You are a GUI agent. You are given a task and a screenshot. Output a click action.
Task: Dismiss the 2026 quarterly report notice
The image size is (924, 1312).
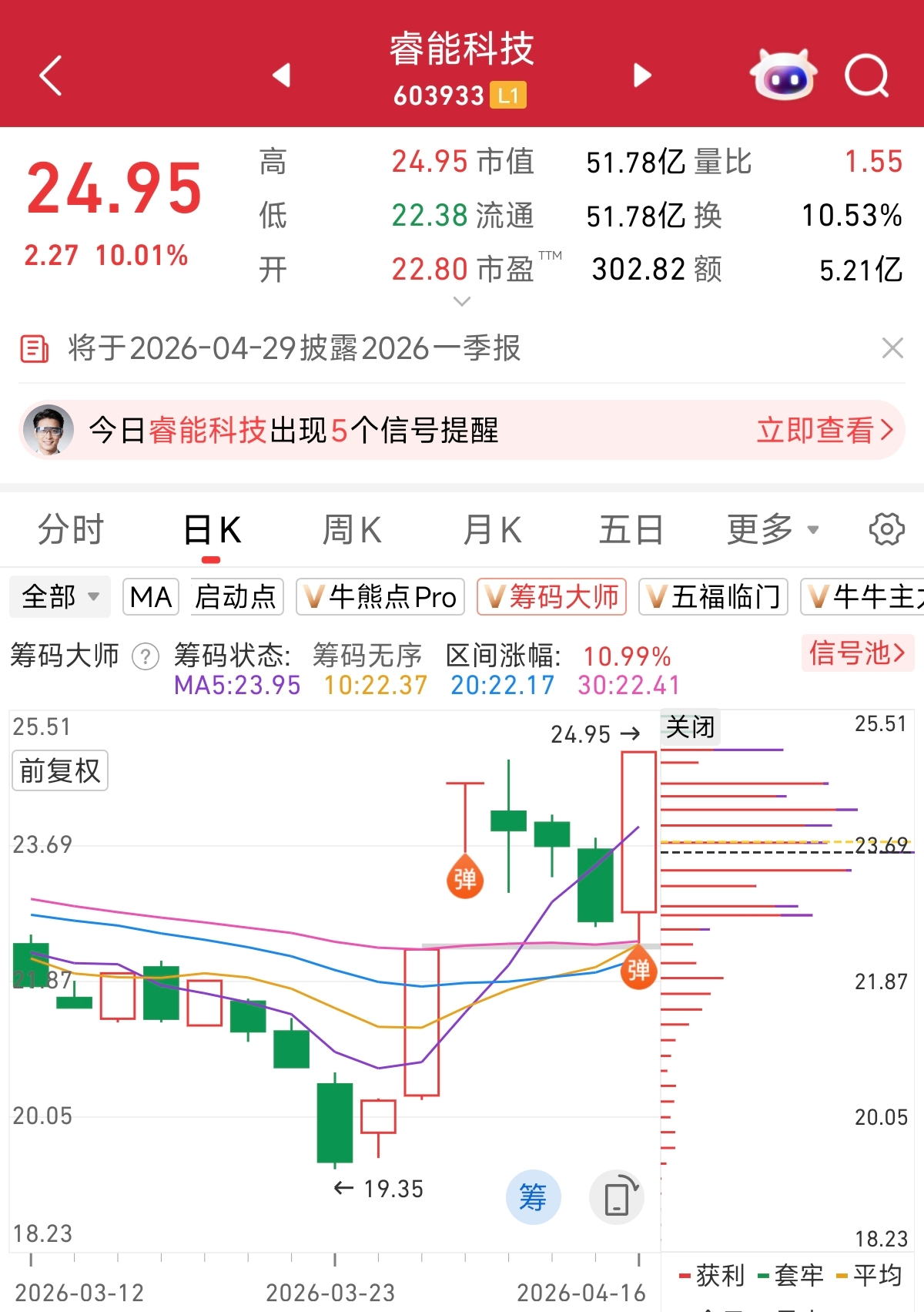pyautogui.click(x=892, y=348)
